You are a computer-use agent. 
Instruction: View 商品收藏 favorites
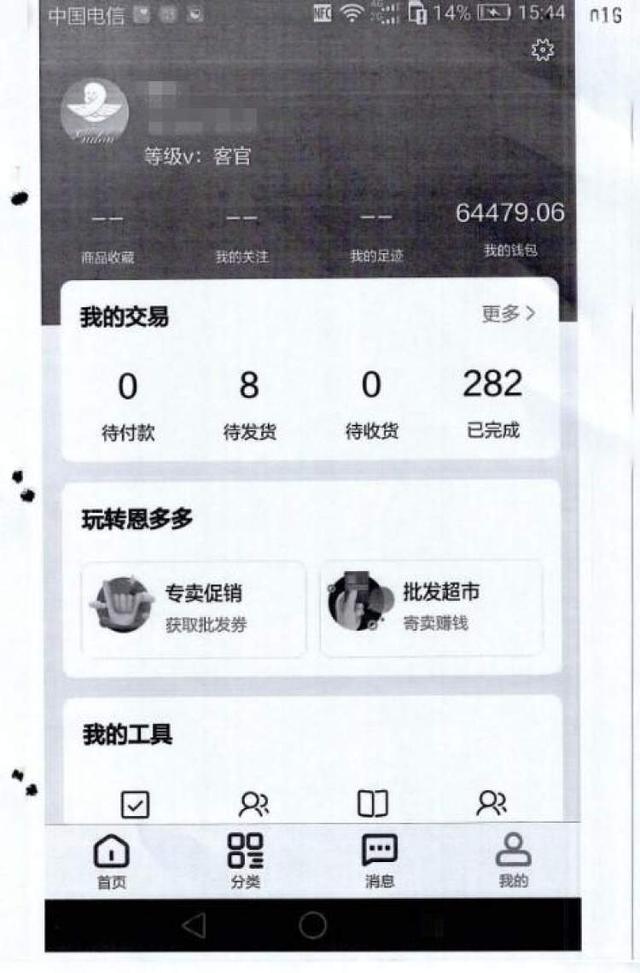108,236
